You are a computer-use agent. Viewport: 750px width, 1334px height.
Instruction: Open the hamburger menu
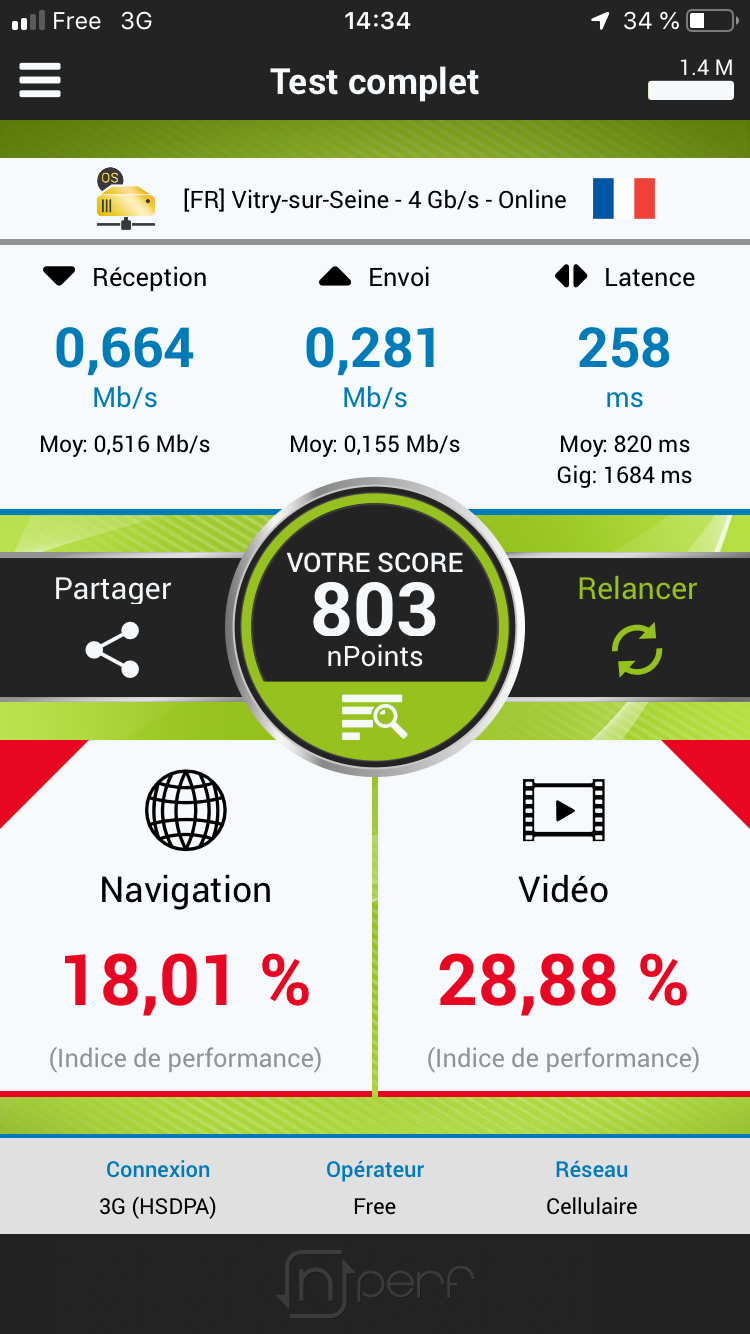click(40, 80)
